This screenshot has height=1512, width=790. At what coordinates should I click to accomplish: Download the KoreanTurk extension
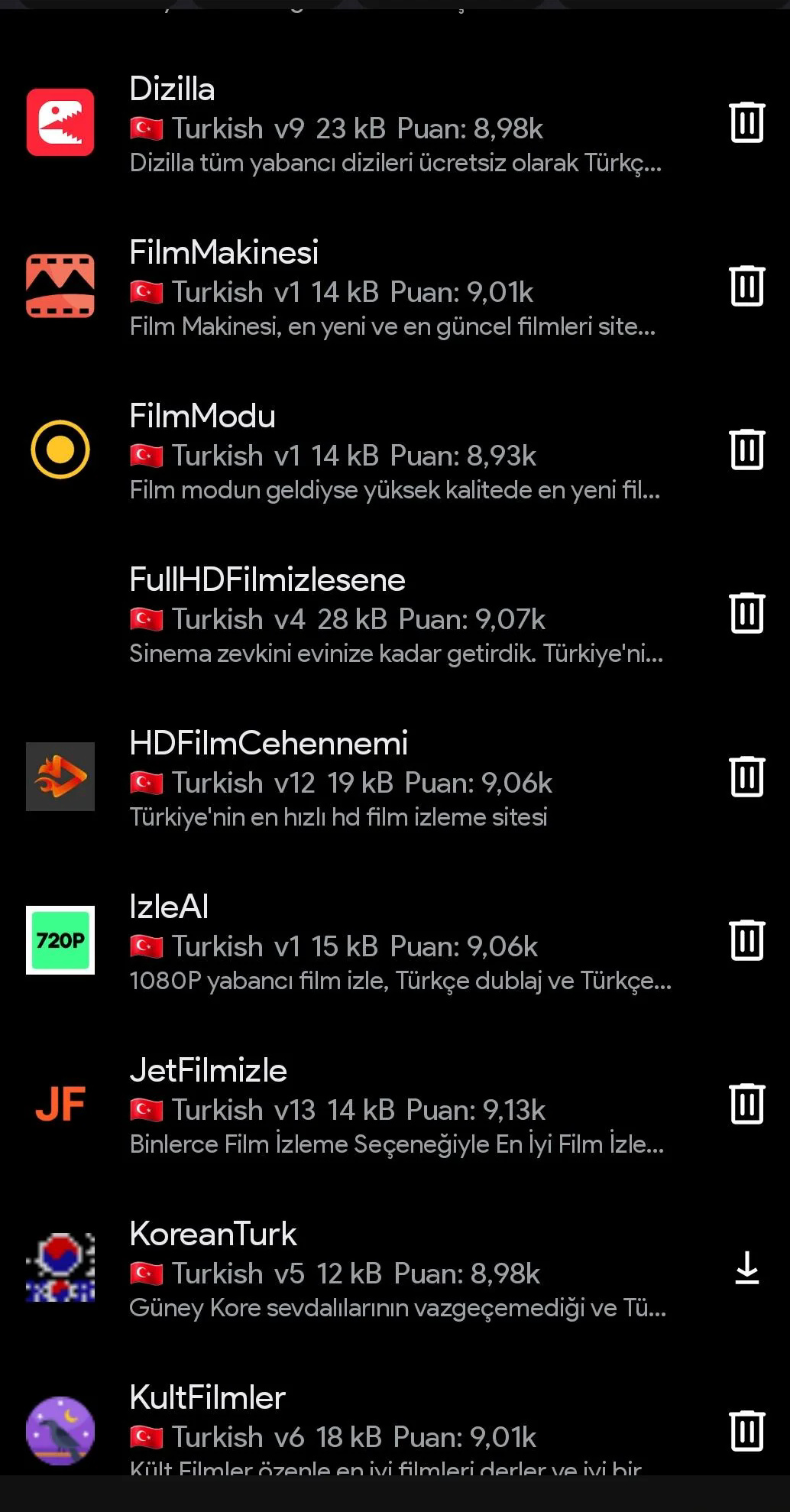(746, 1267)
